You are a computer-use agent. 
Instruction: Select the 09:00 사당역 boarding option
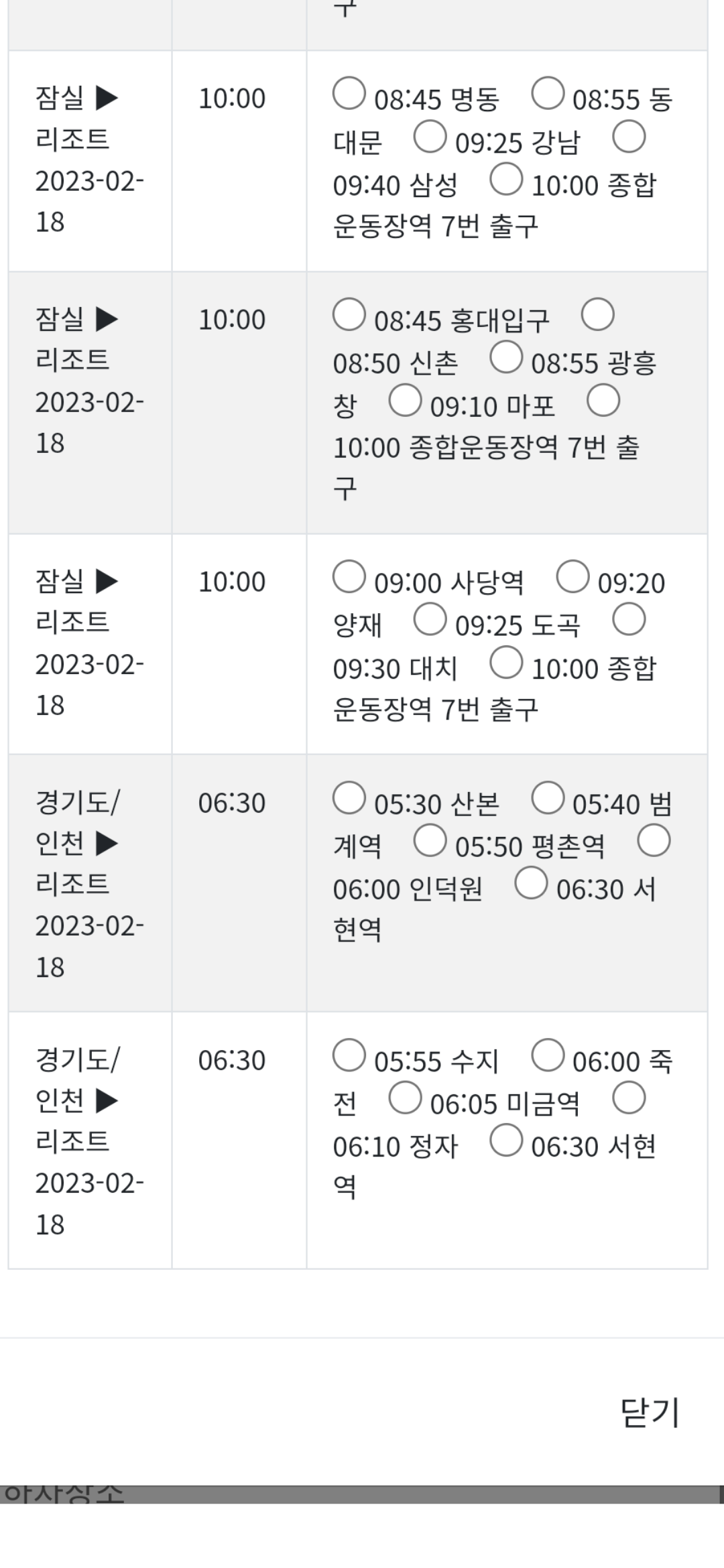tap(349, 577)
